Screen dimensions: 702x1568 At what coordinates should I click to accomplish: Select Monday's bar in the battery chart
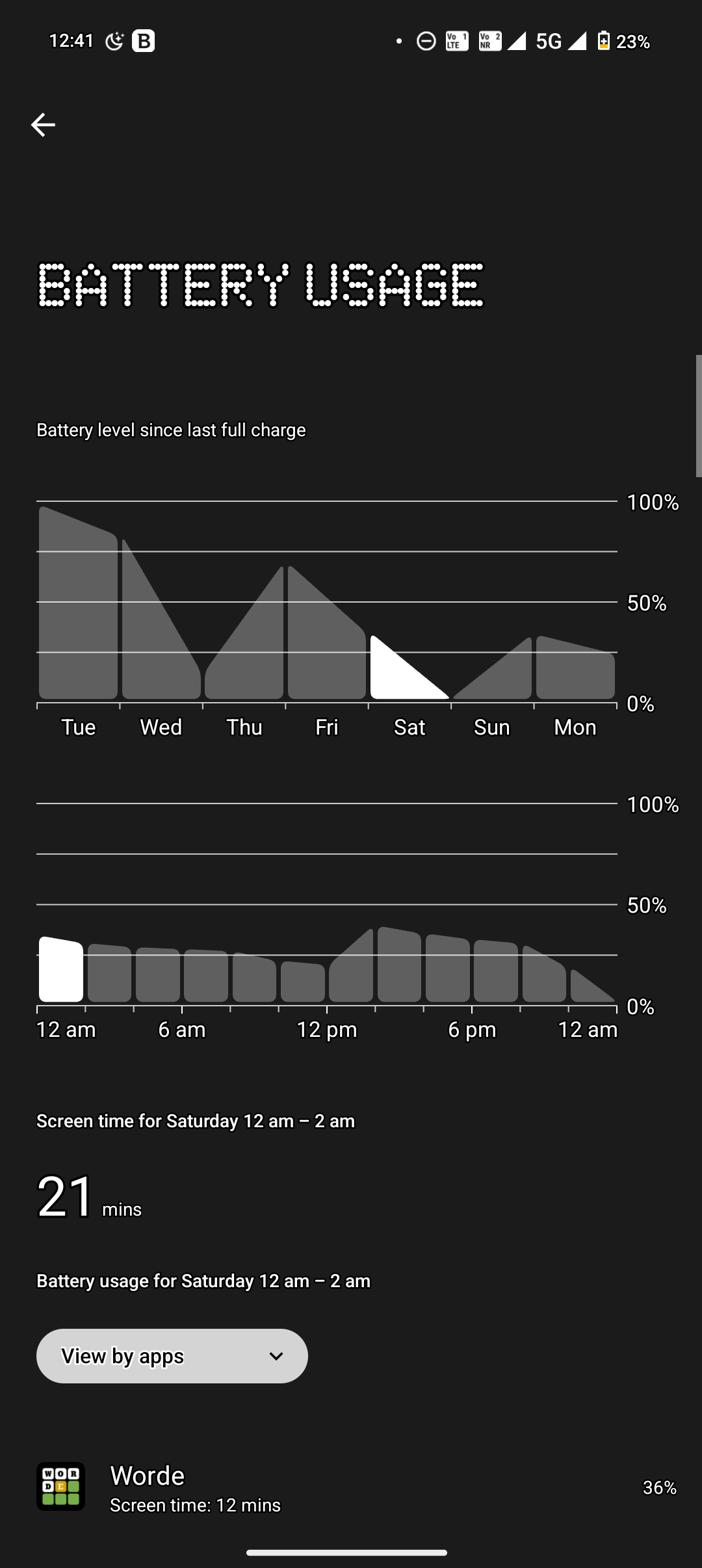click(575, 670)
